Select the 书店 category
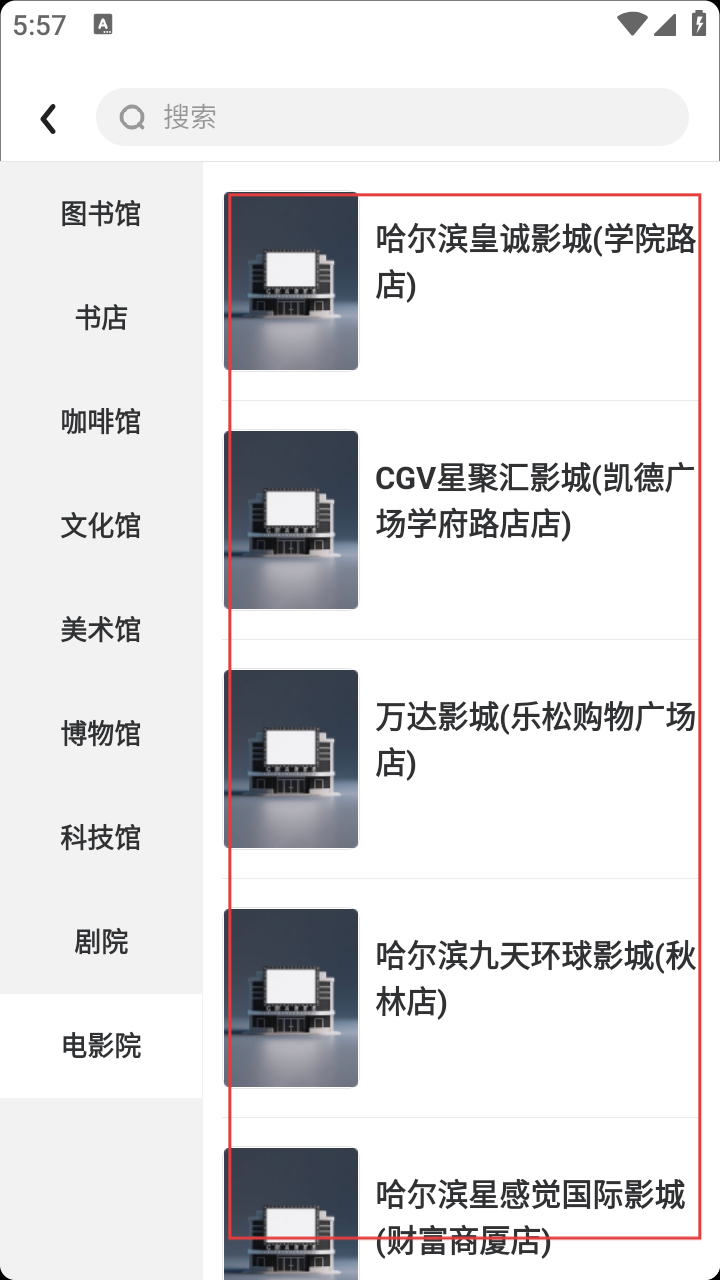 point(101,318)
